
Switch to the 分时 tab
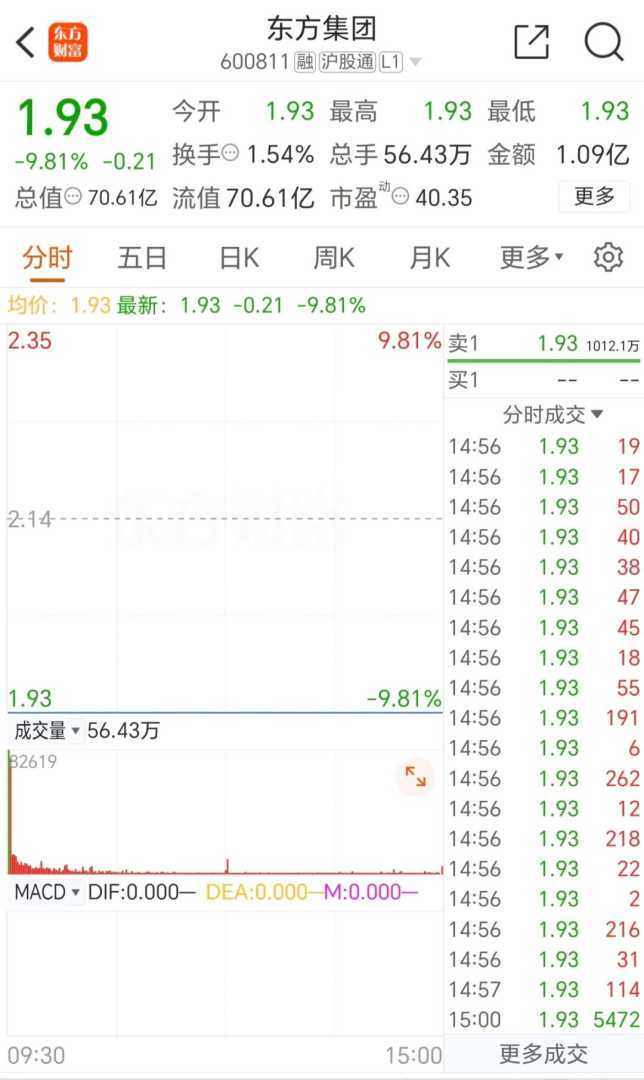(x=47, y=258)
